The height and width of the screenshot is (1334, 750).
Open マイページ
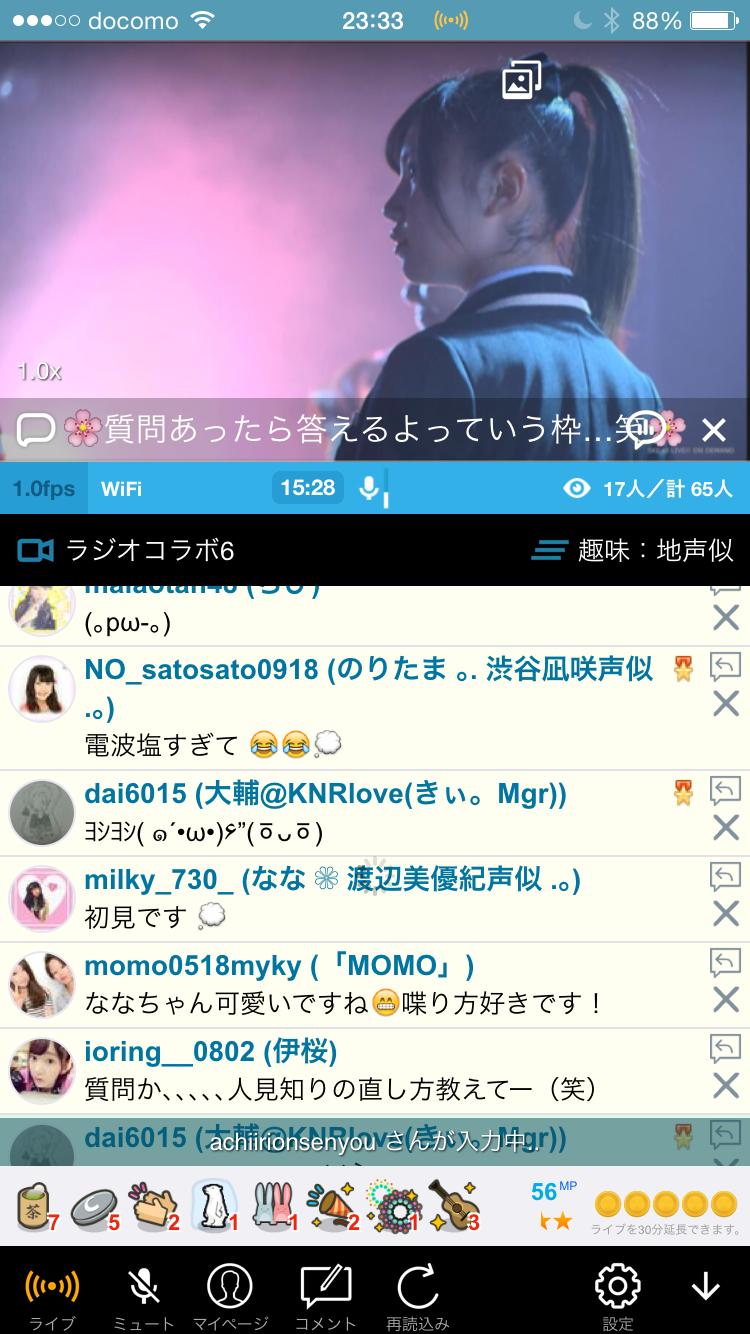point(229,1296)
